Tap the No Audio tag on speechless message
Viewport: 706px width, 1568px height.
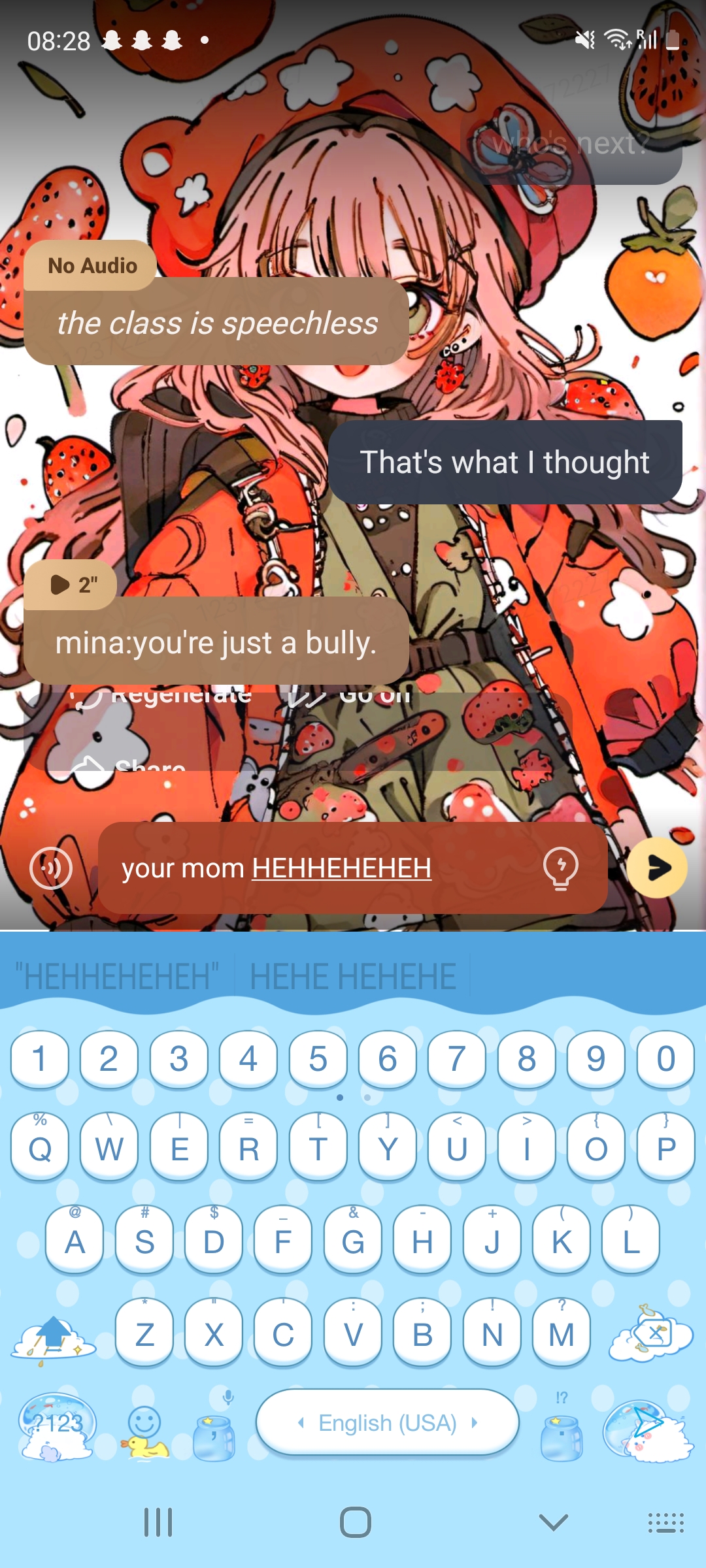(x=92, y=266)
